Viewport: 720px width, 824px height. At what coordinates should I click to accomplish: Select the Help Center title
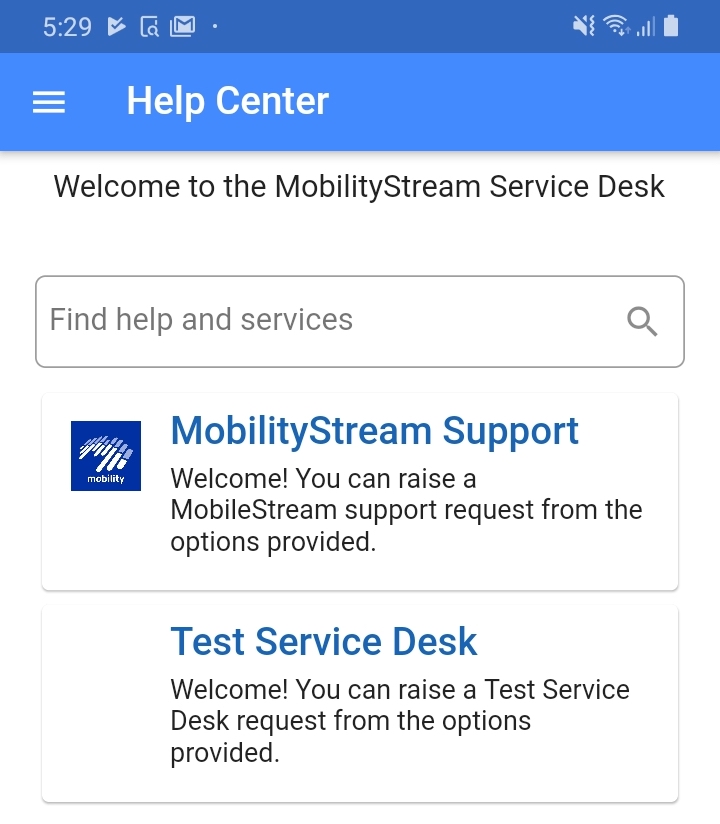click(x=226, y=101)
